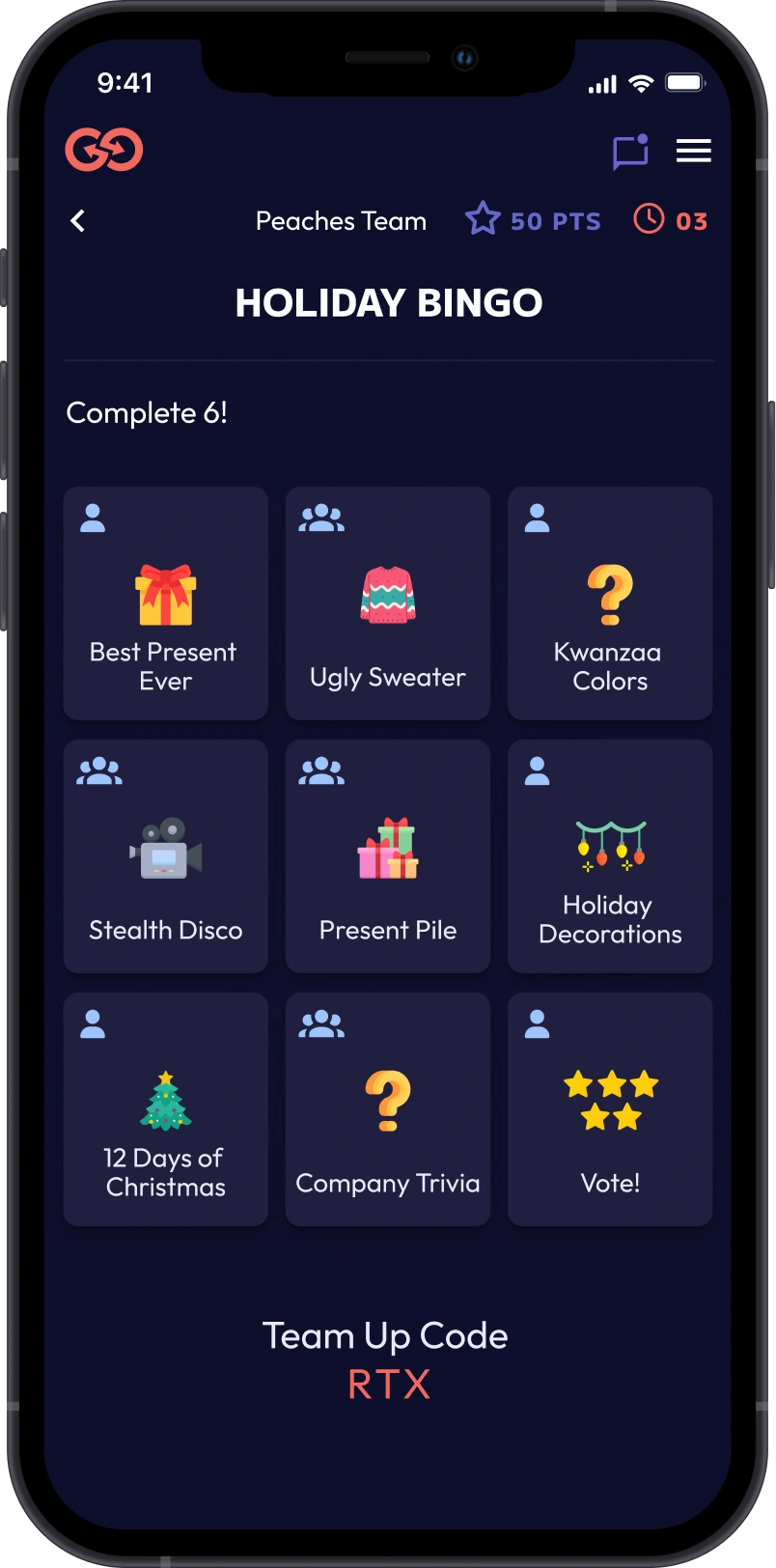
Task: Start the Company Trivia challenge
Action: 388,1109
